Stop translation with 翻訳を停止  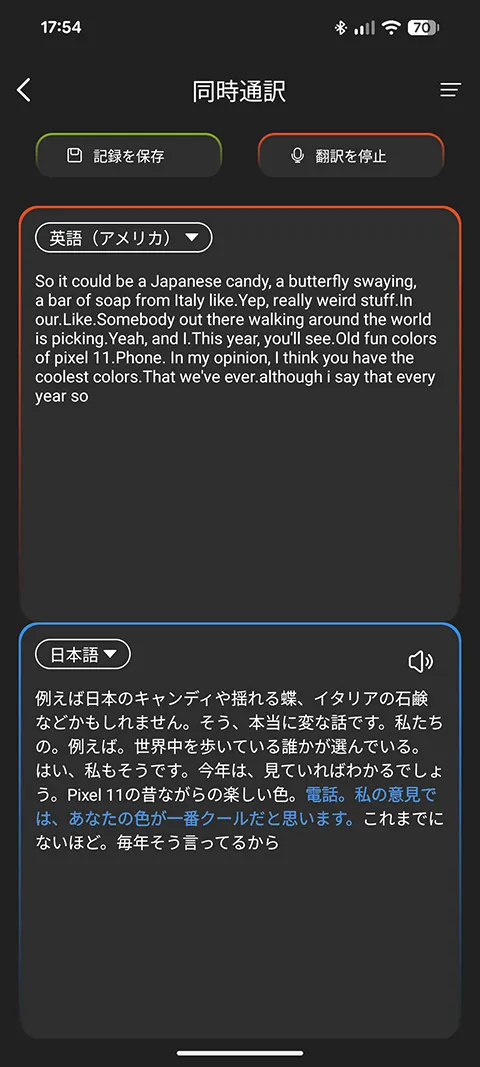pyautogui.click(x=351, y=156)
